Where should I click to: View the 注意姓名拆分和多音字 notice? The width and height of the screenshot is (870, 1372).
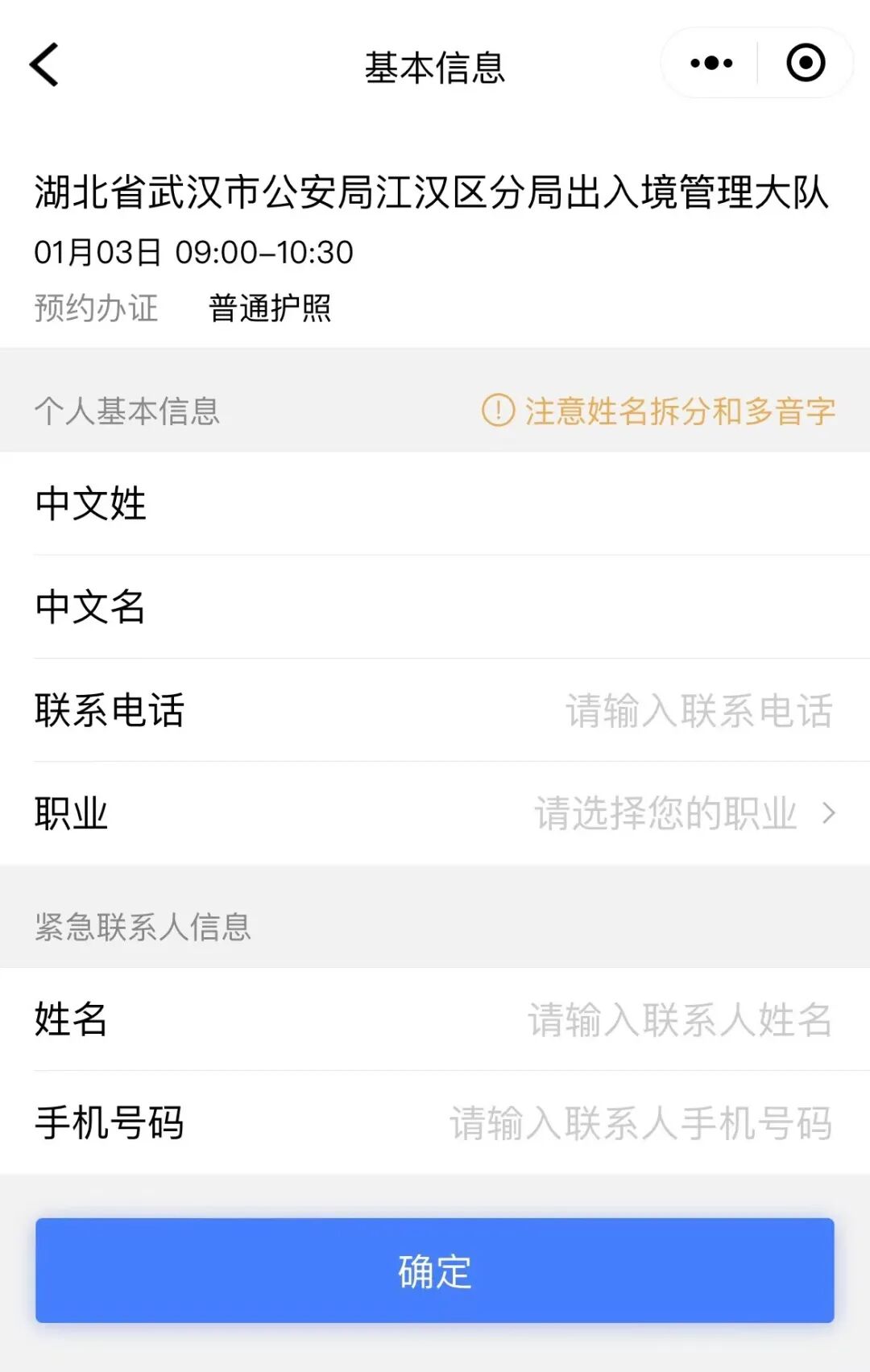658,411
